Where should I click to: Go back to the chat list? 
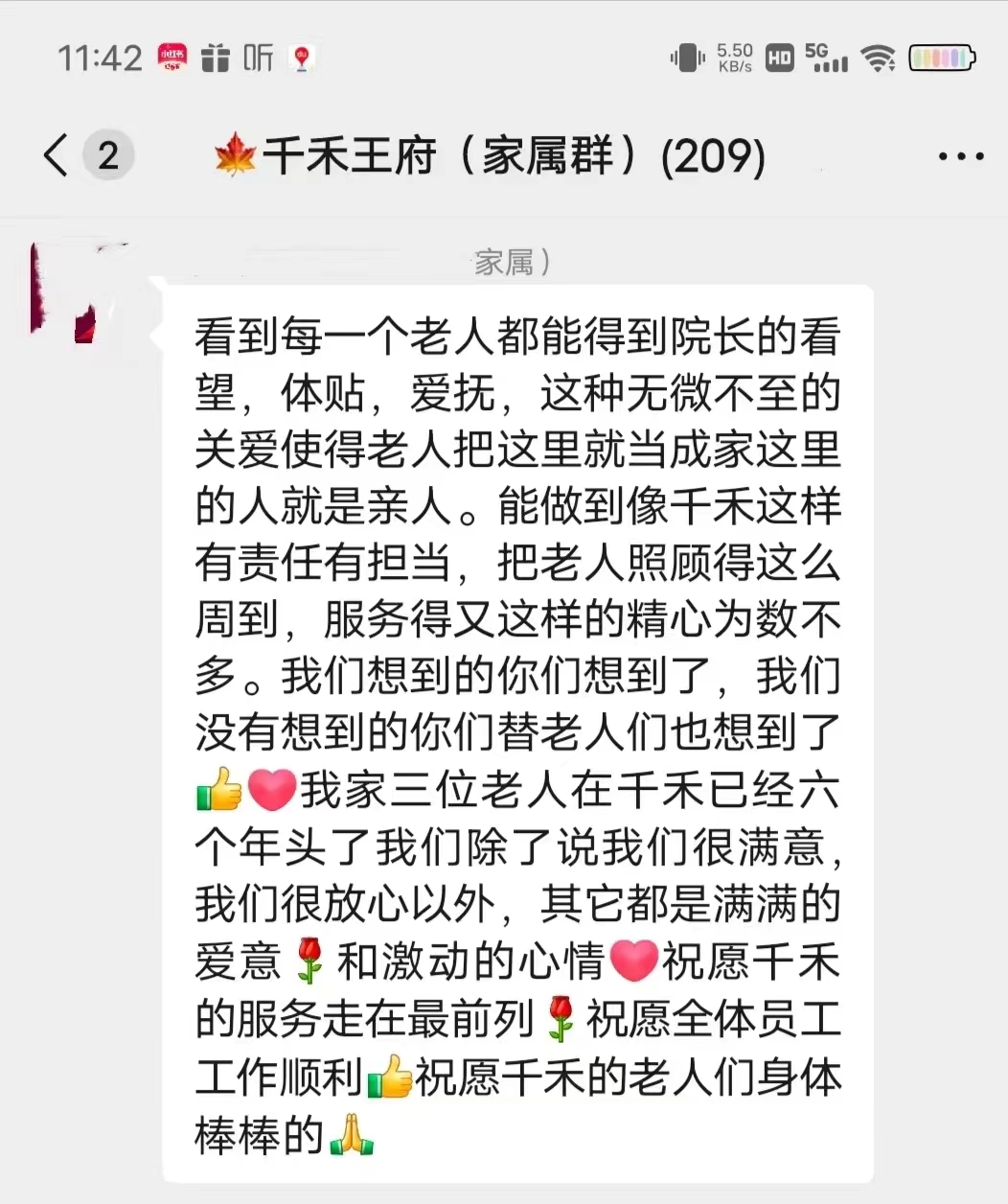point(57,155)
